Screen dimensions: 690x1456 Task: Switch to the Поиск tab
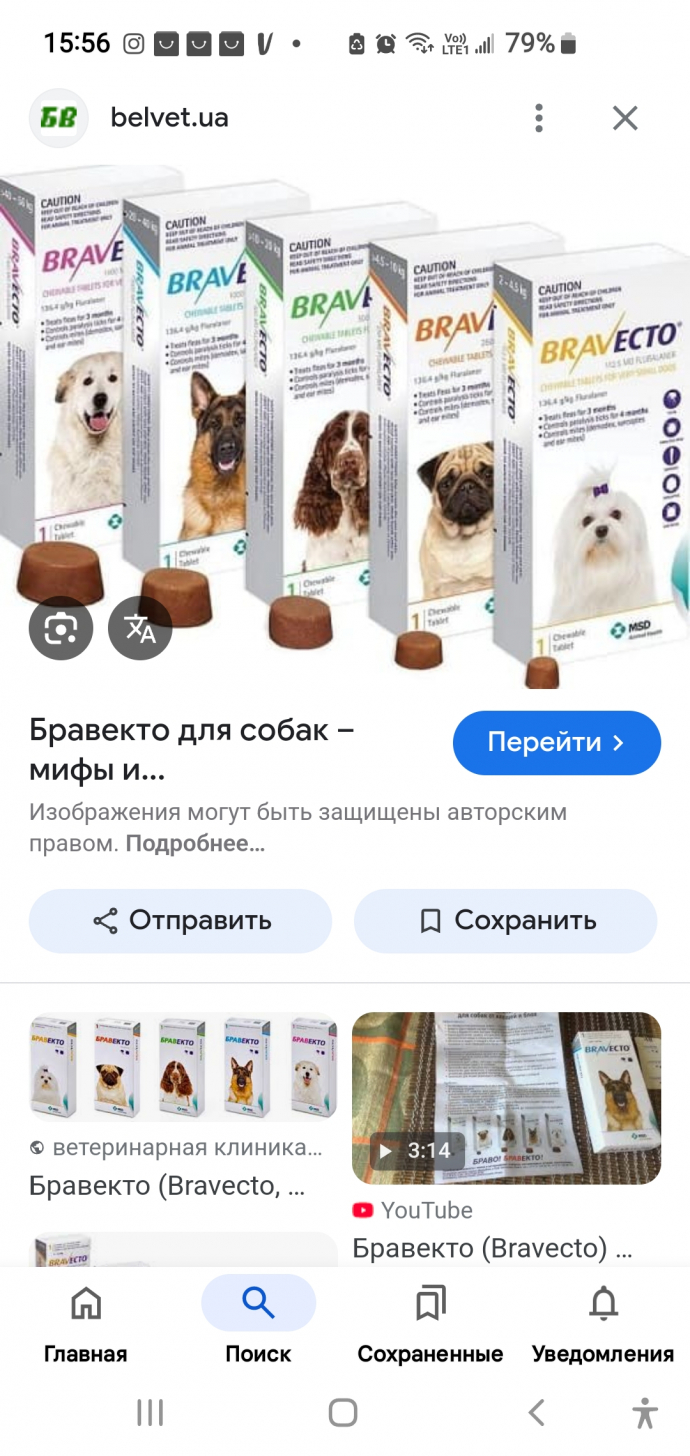[x=258, y=1325]
